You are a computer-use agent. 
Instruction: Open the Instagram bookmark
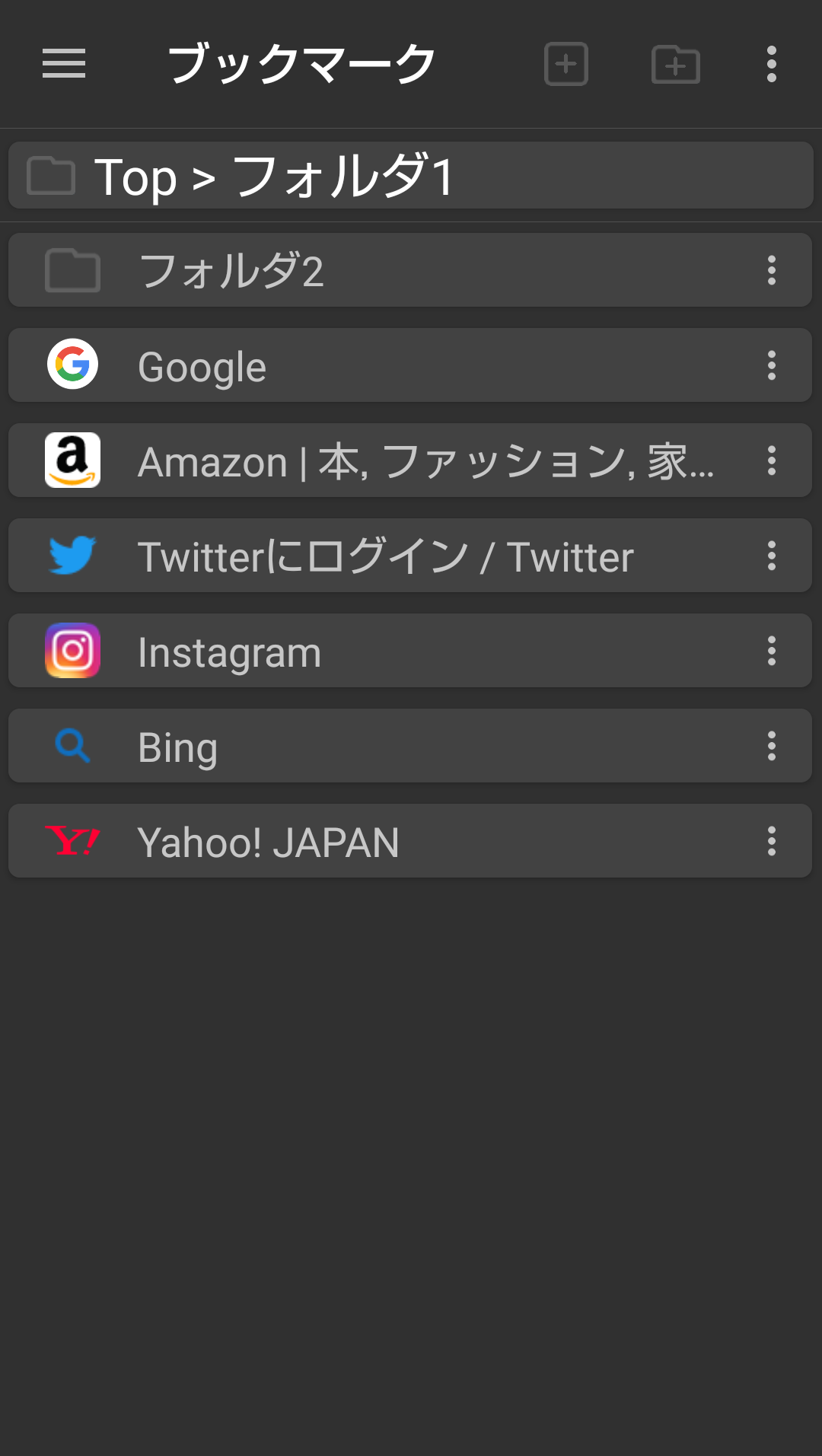[x=381, y=651]
